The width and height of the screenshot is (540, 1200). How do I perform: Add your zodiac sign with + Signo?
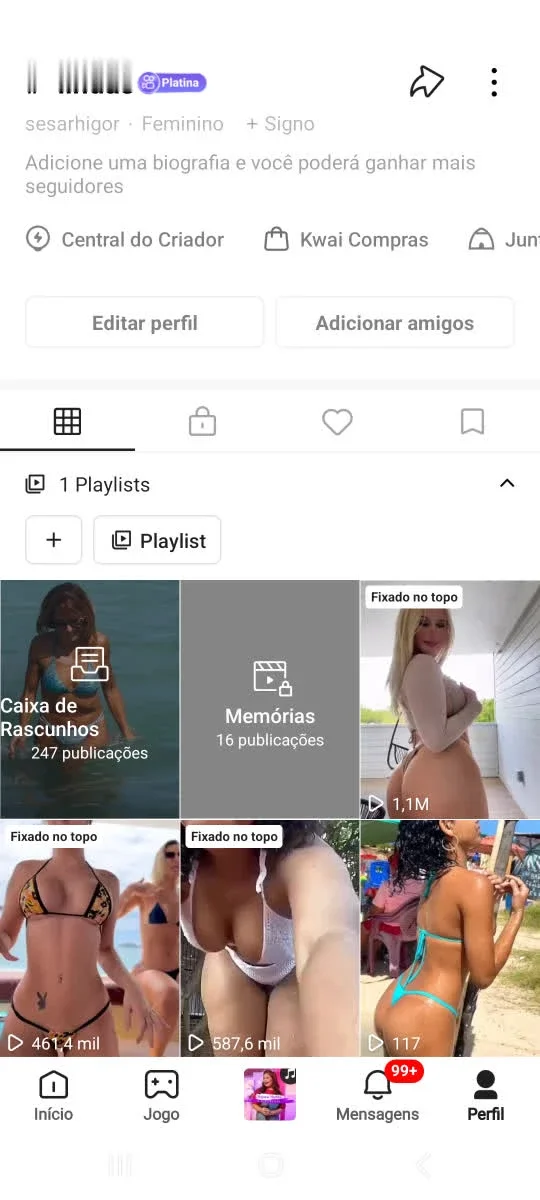coord(280,124)
